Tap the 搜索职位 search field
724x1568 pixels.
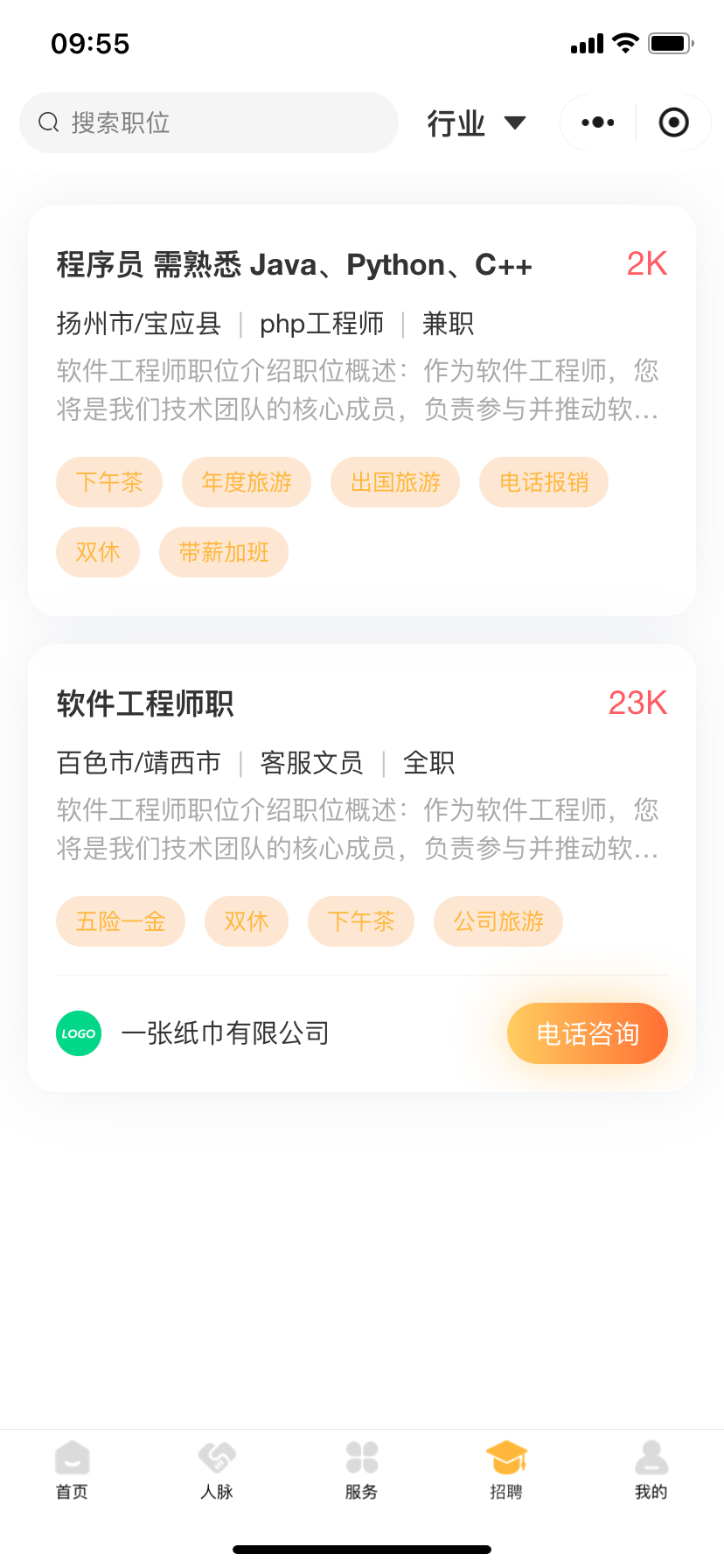(209, 122)
